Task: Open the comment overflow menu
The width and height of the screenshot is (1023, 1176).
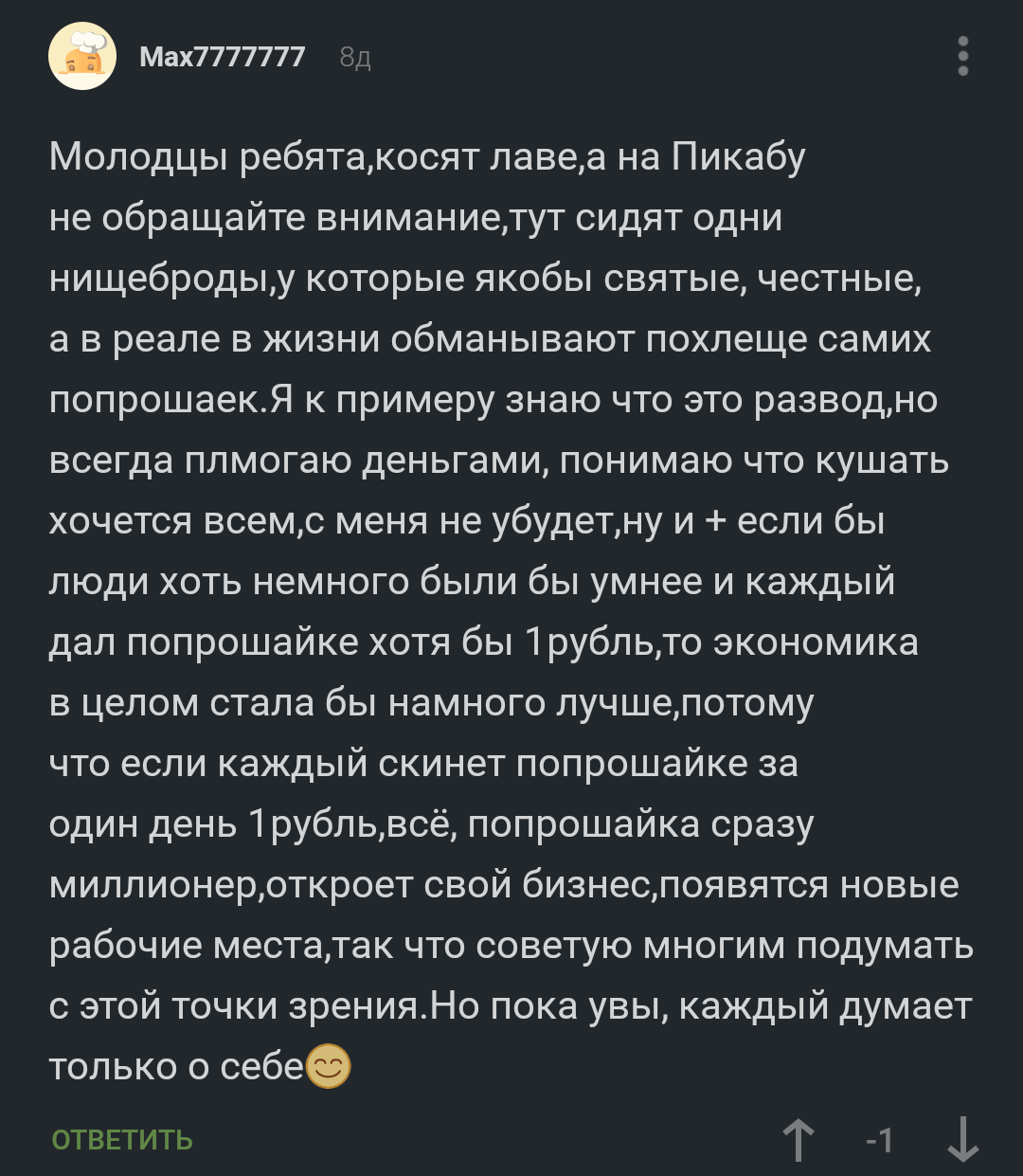Action: [962, 57]
